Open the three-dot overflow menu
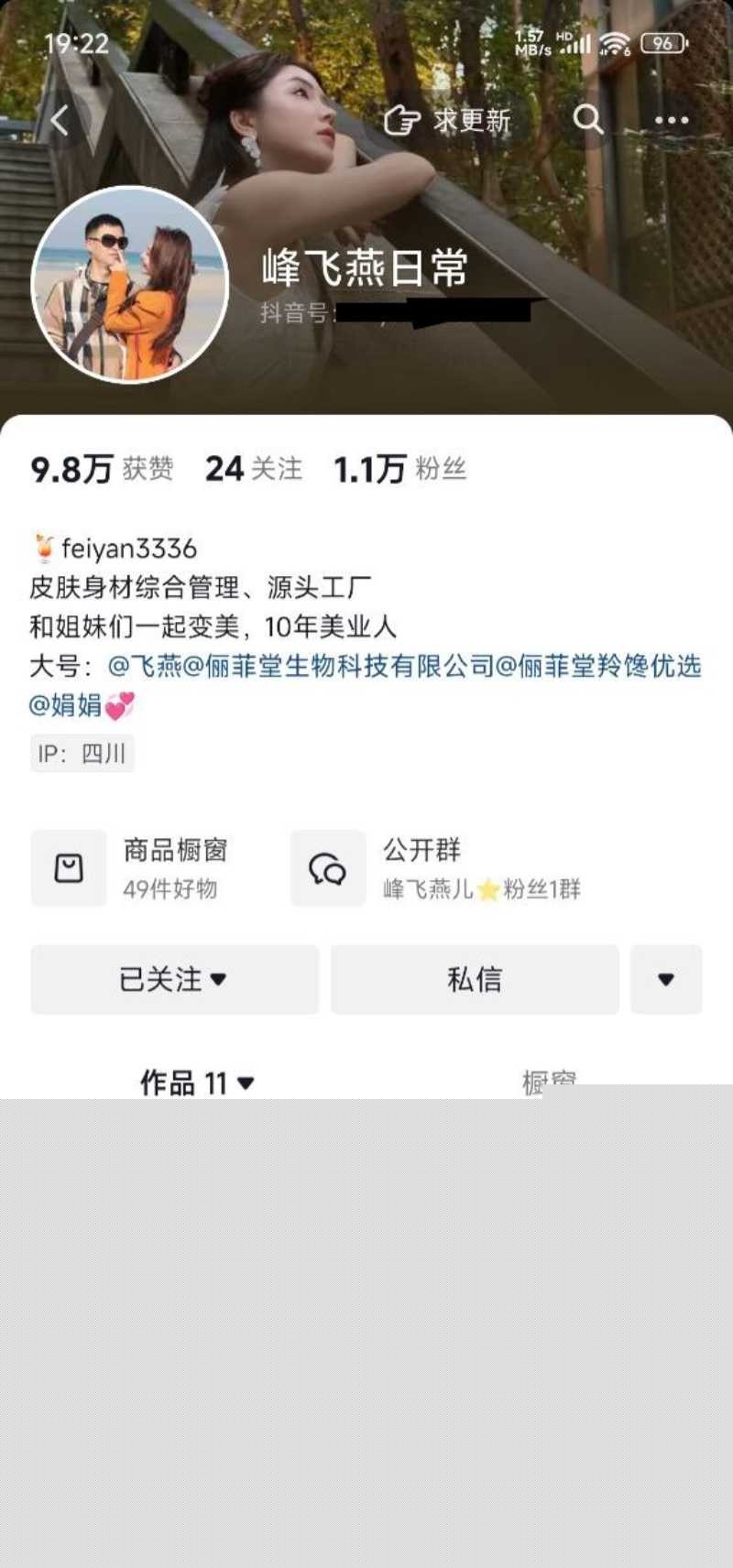The height and width of the screenshot is (1568, 733). coord(671,120)
